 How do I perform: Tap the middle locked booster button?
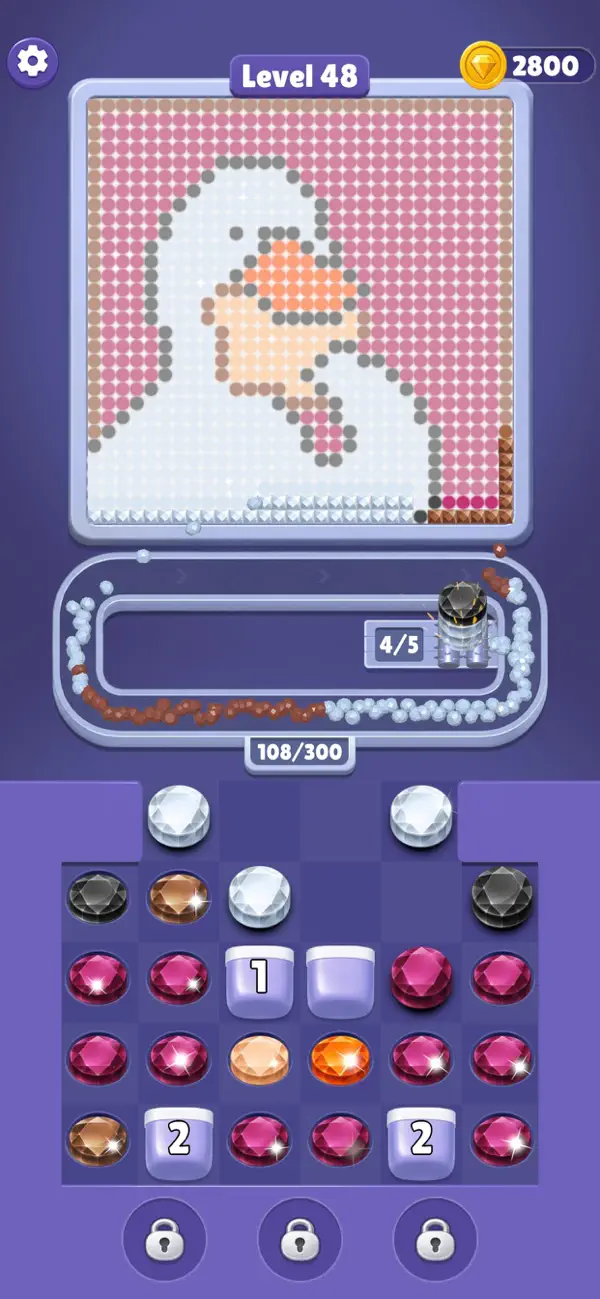pyautogui.click(x=300, y=1240)
